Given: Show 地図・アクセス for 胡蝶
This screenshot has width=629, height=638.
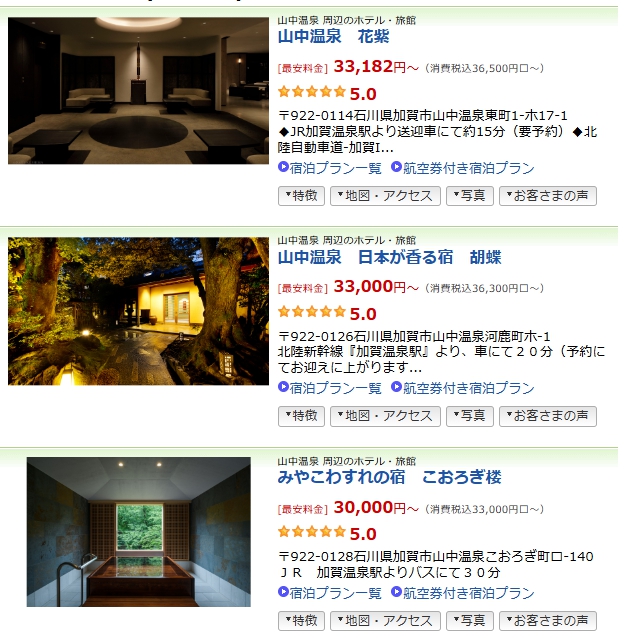Looking at the screenshot, I should (x=385, y=415).
